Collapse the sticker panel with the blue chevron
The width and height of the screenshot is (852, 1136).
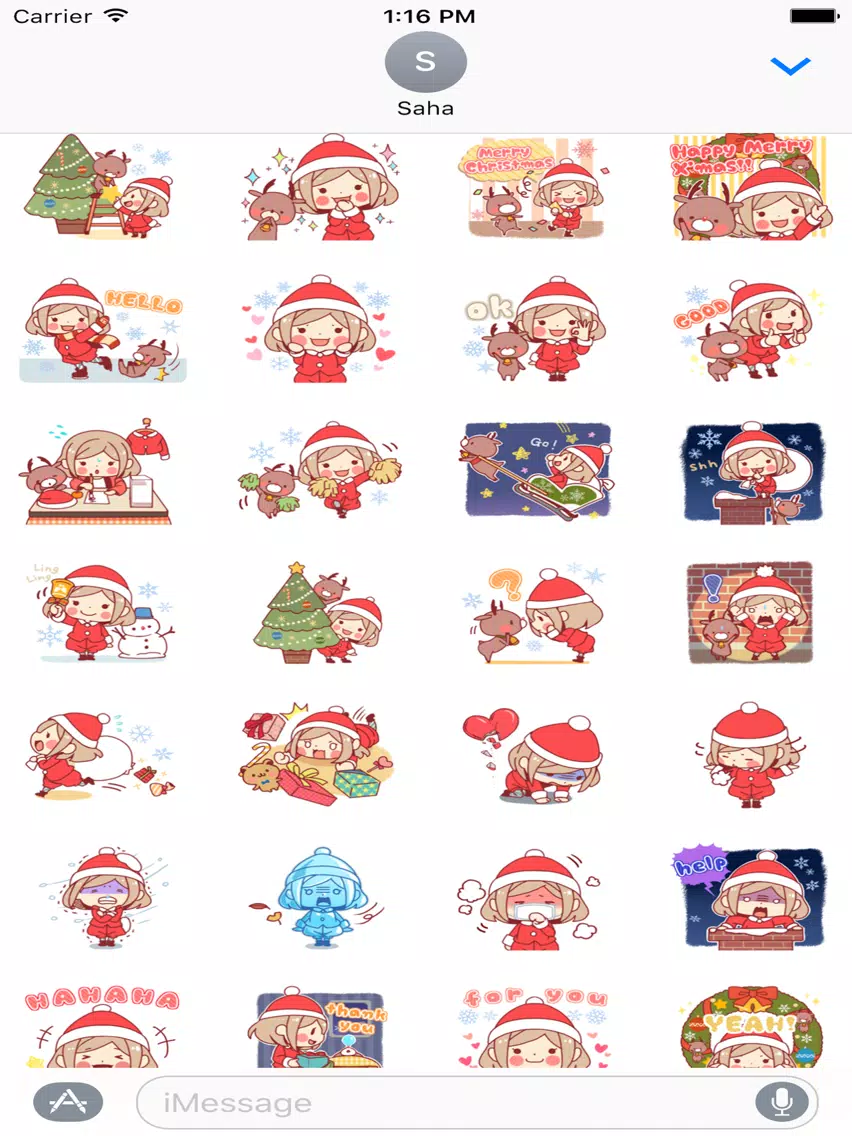790,66
